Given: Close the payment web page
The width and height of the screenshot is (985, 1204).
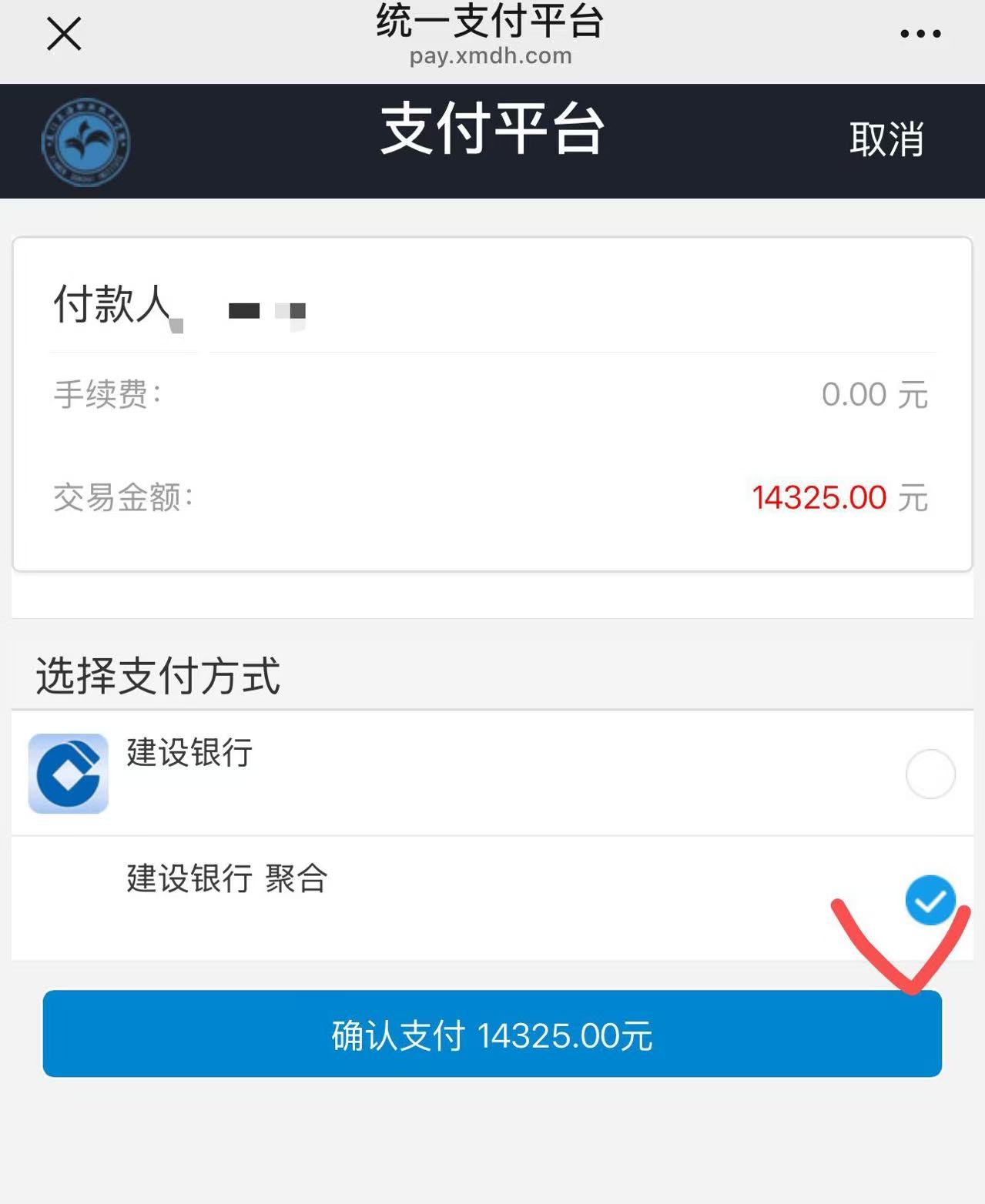Looking at the screenshot, I should pyautogui.click(x=64, y=35).
